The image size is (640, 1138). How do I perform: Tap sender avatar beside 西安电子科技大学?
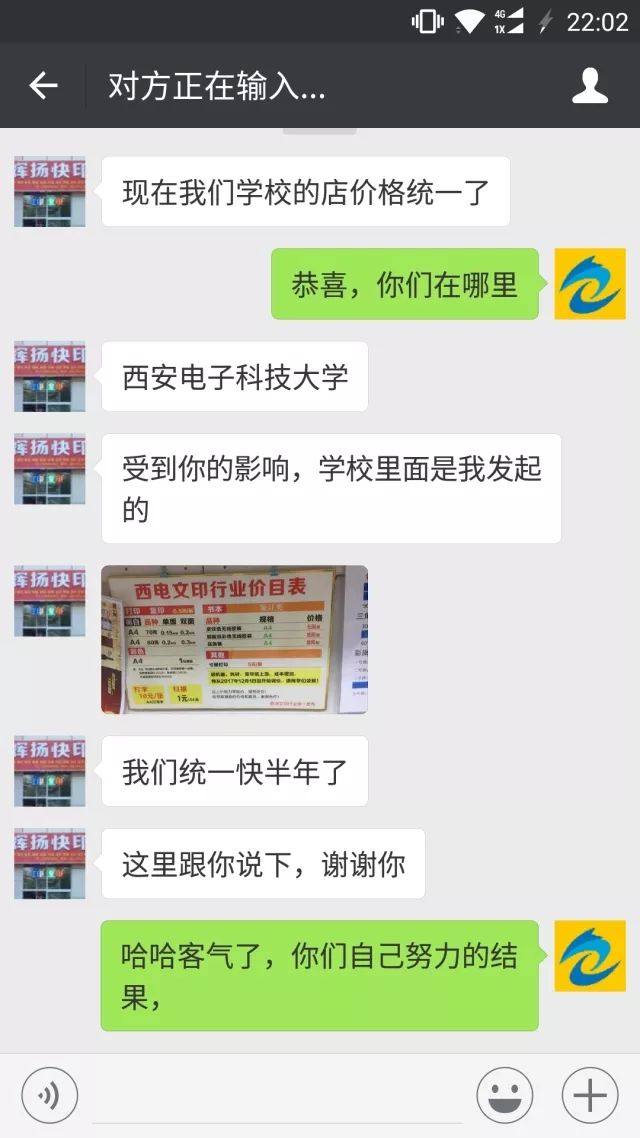pos(49,376)
